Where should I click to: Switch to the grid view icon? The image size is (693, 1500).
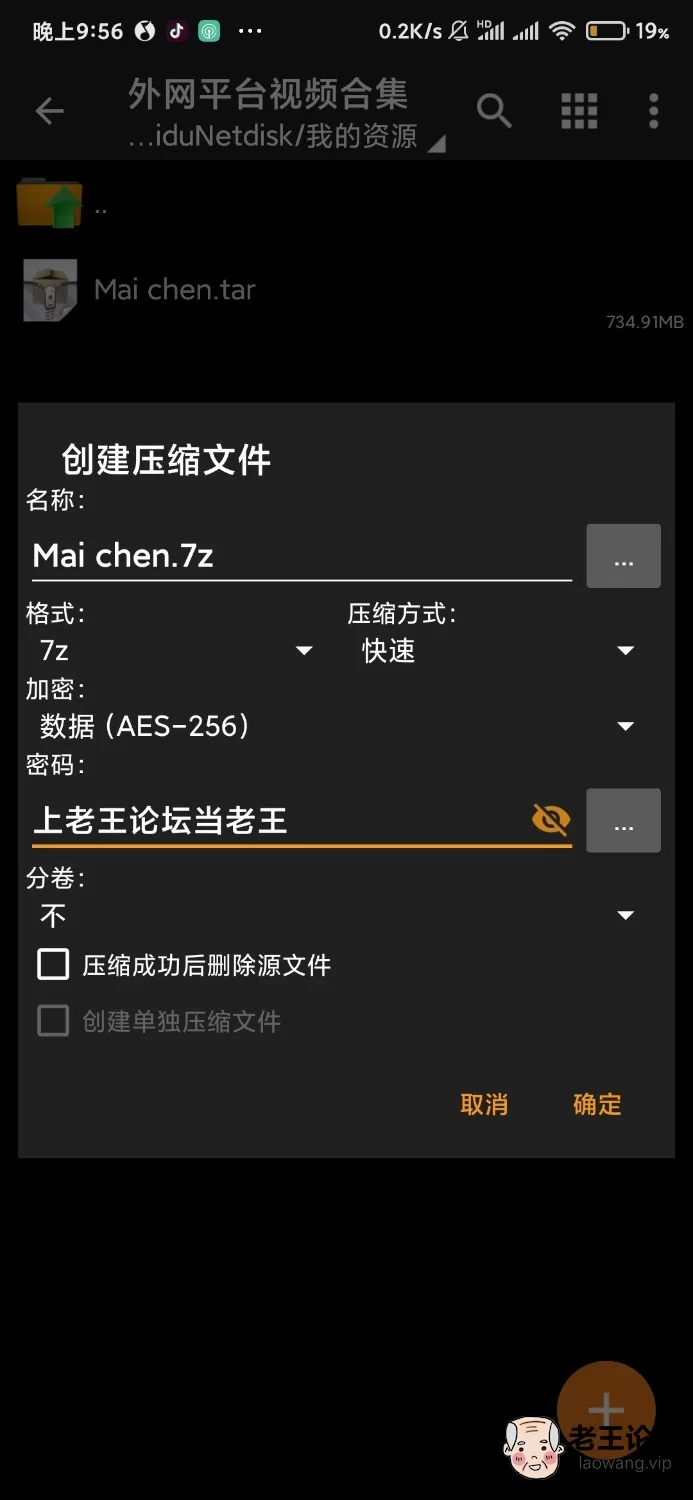pos(579,111)
